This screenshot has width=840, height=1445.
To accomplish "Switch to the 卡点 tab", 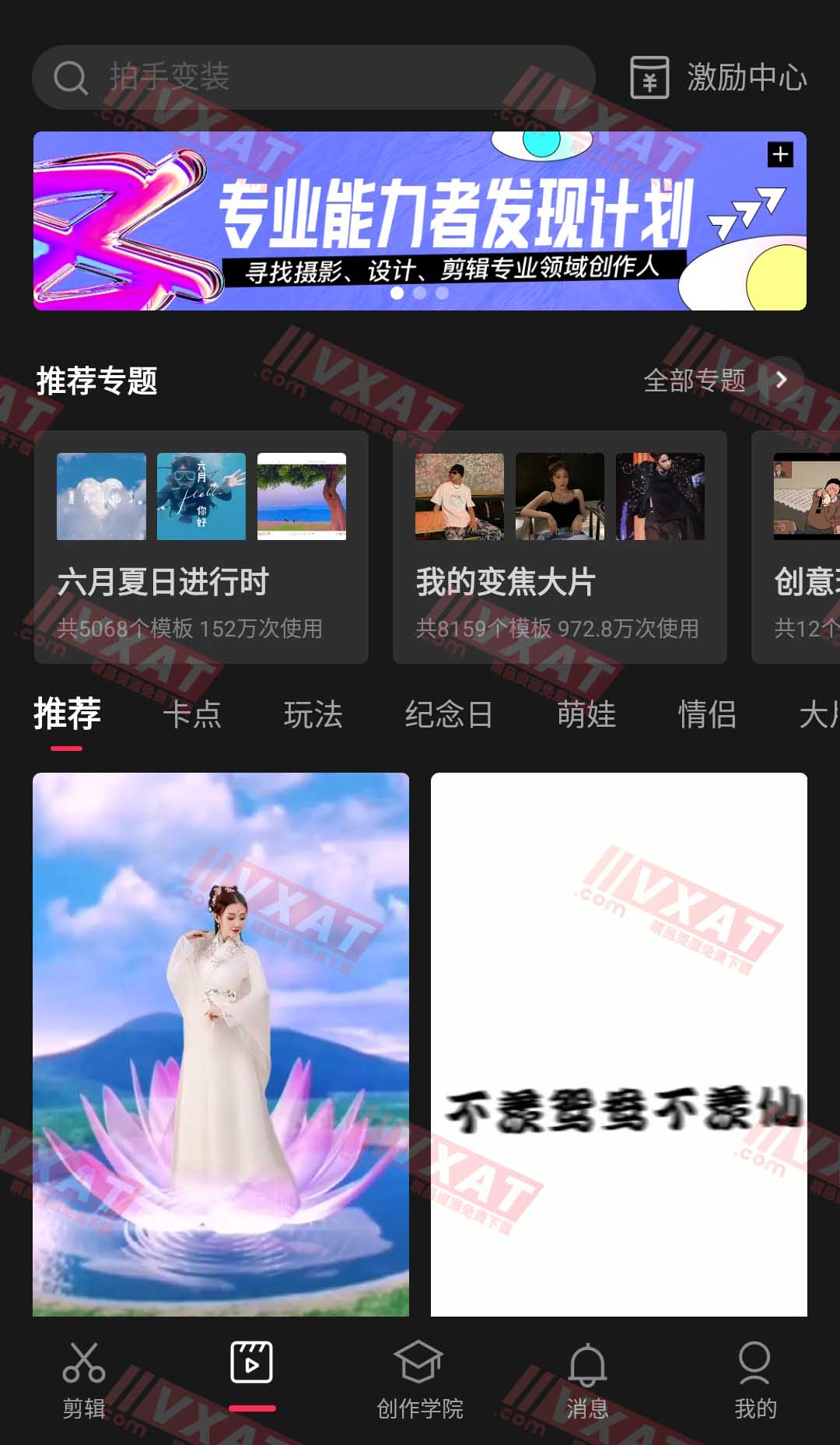I will 192,714.
